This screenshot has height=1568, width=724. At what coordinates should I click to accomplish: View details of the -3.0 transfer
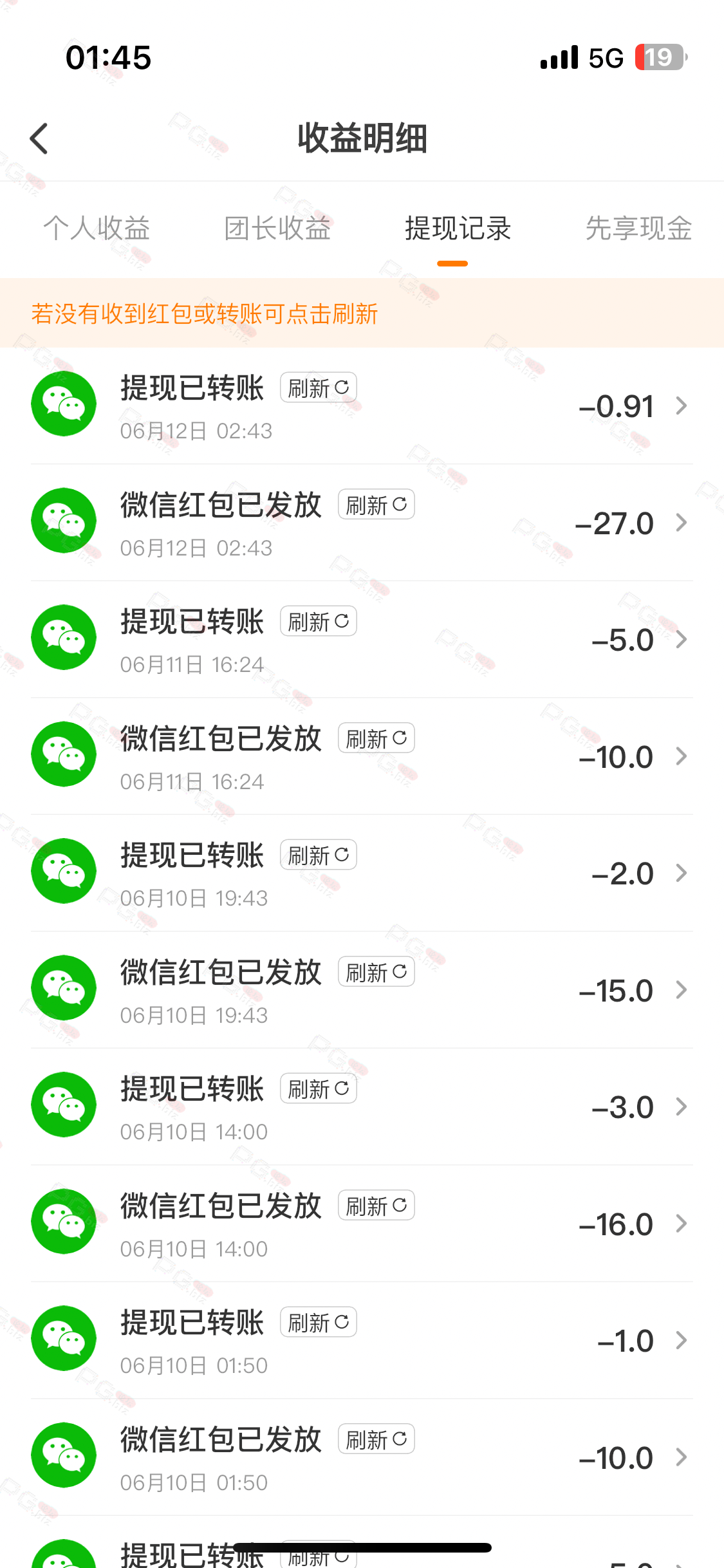click(x=362, y=1107)
